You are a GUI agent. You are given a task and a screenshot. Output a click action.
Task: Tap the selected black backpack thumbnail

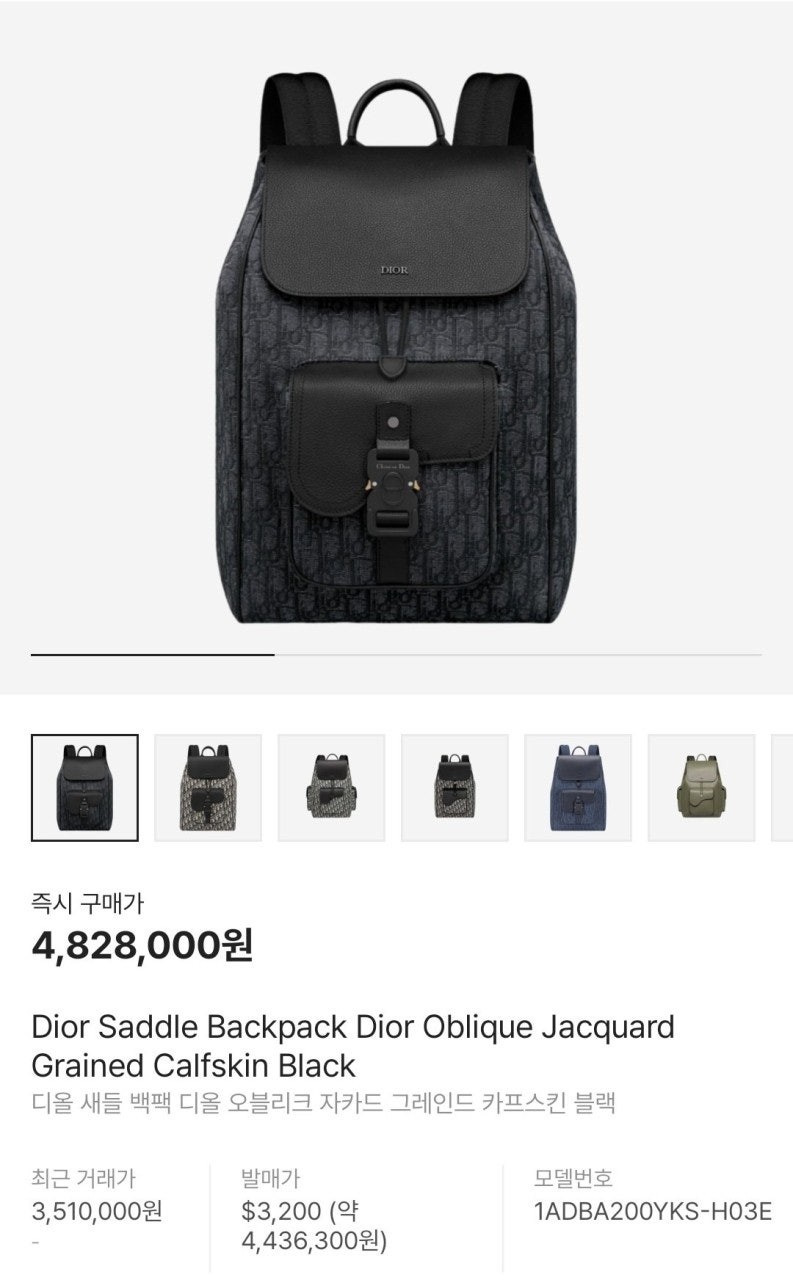click(85, 788)
